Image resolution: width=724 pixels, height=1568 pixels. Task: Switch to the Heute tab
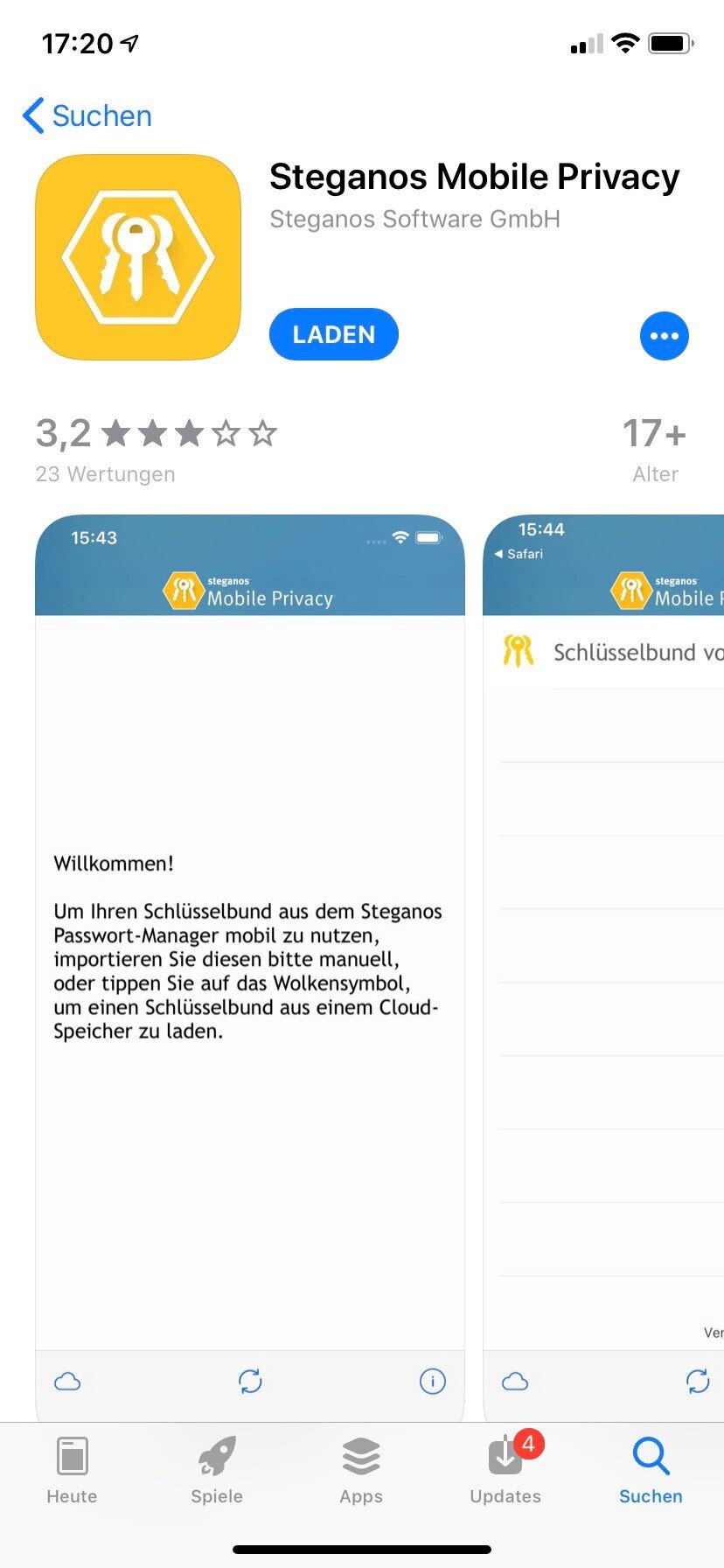(x=72, y=1470)
